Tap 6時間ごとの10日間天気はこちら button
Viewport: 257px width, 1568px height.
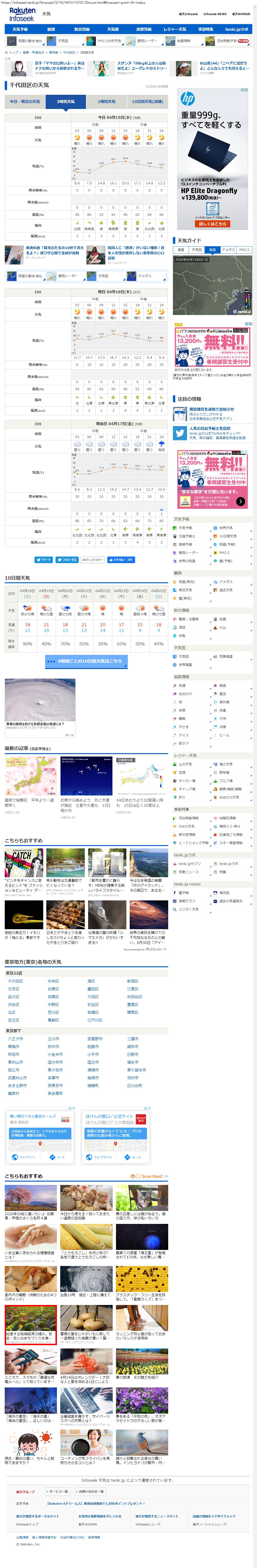click(x=86, y=661)
